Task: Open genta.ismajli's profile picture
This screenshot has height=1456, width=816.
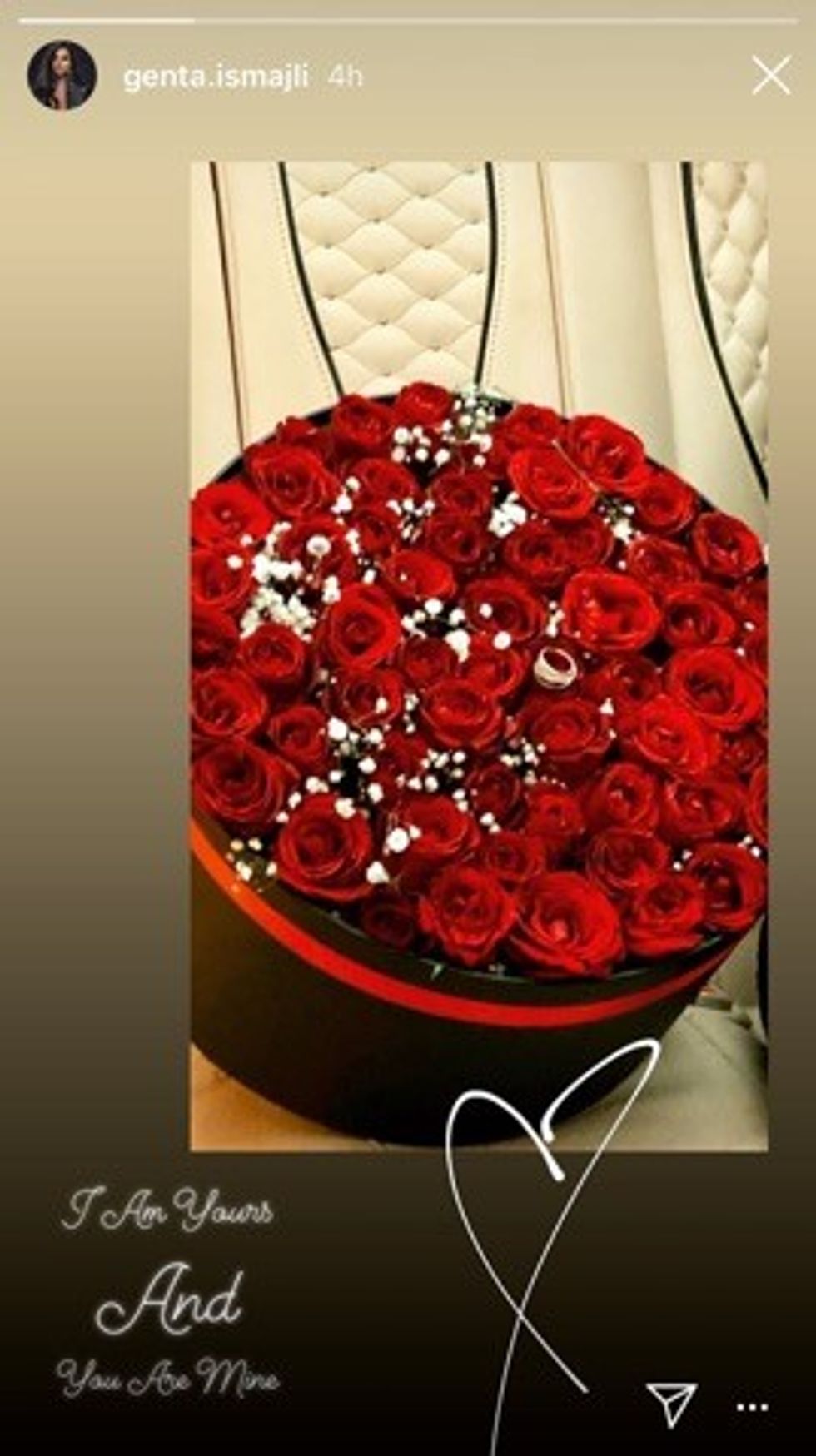Action: (x=62, y=76)
